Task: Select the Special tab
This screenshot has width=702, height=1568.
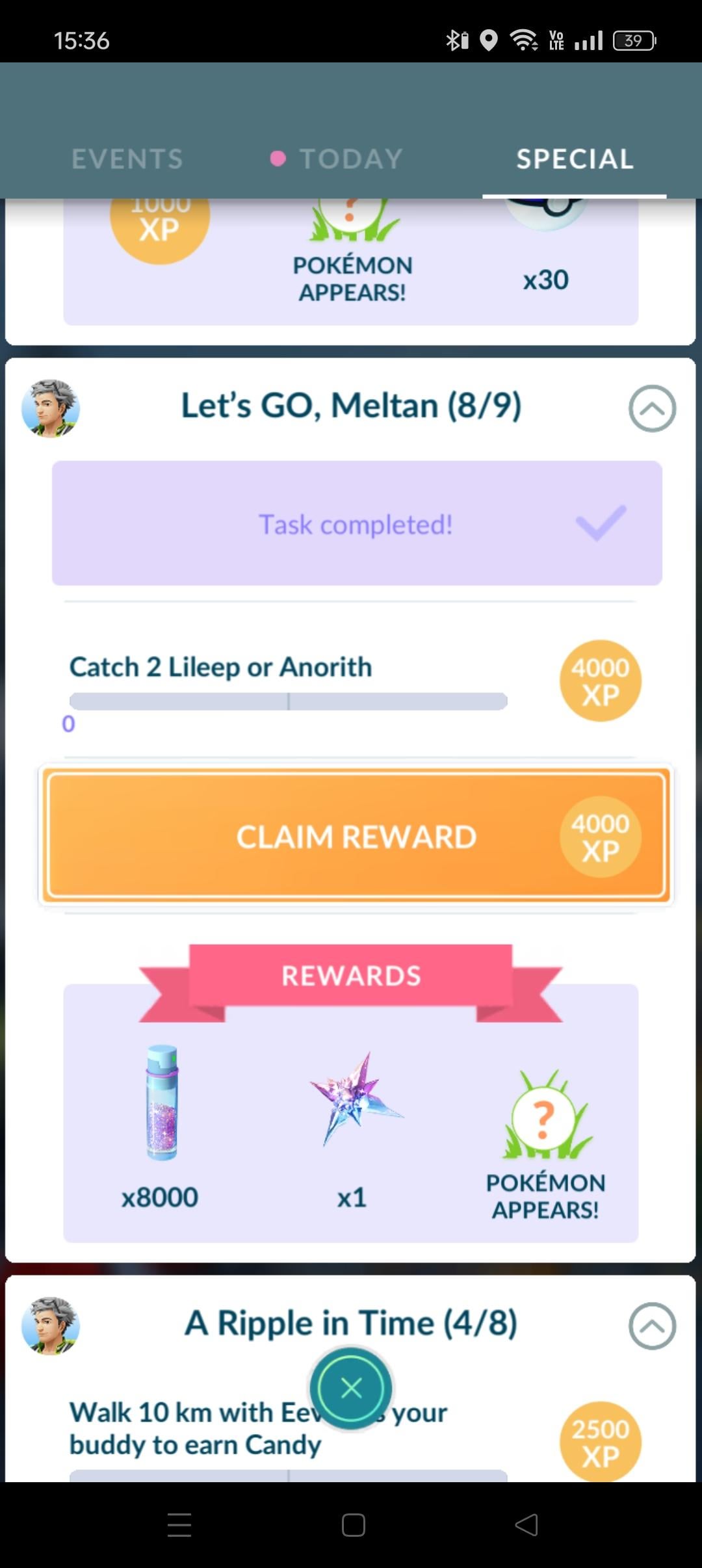Action: click(575, 159)
